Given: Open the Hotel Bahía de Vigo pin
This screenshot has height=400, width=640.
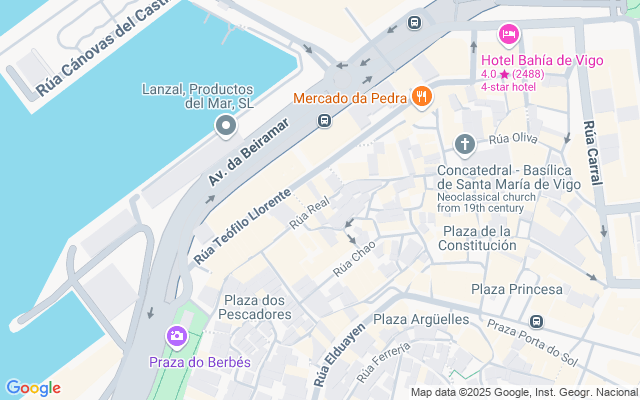Looking at the screenshot, I should tap(508, 36).
